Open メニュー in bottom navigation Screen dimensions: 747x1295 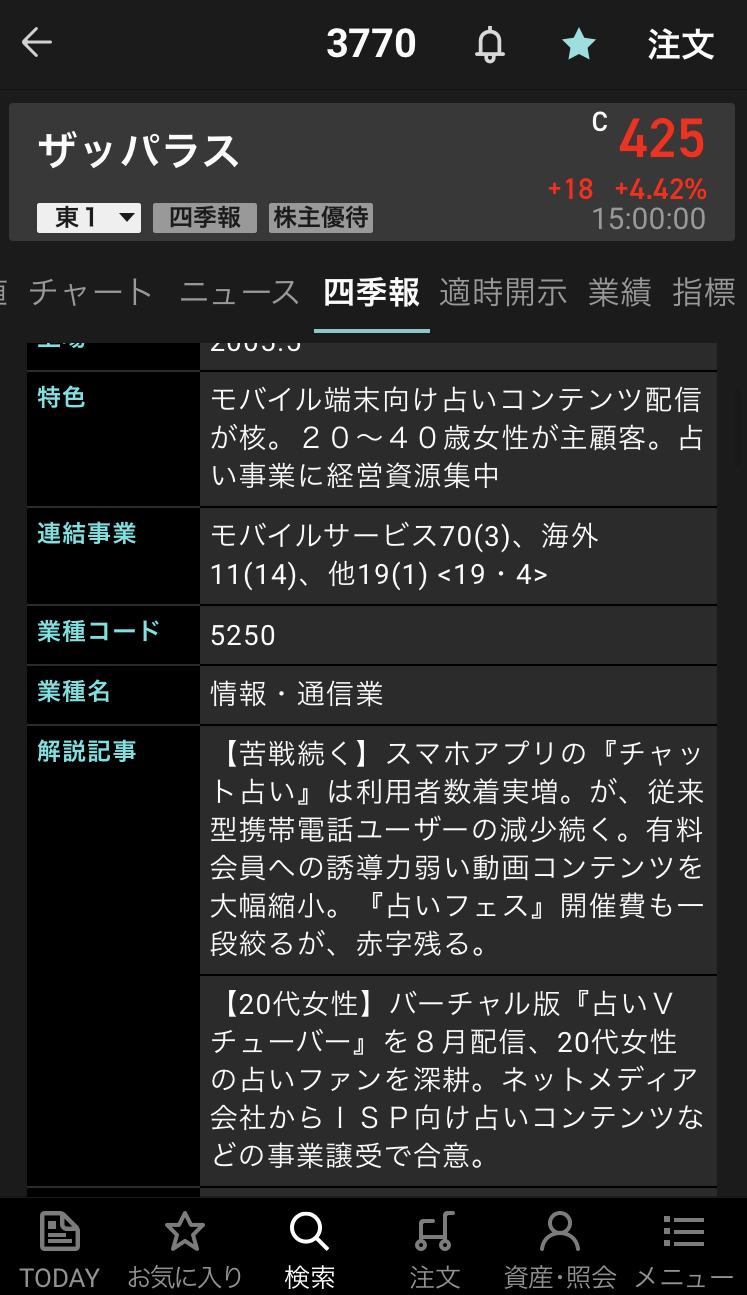tap(684, 1248)
